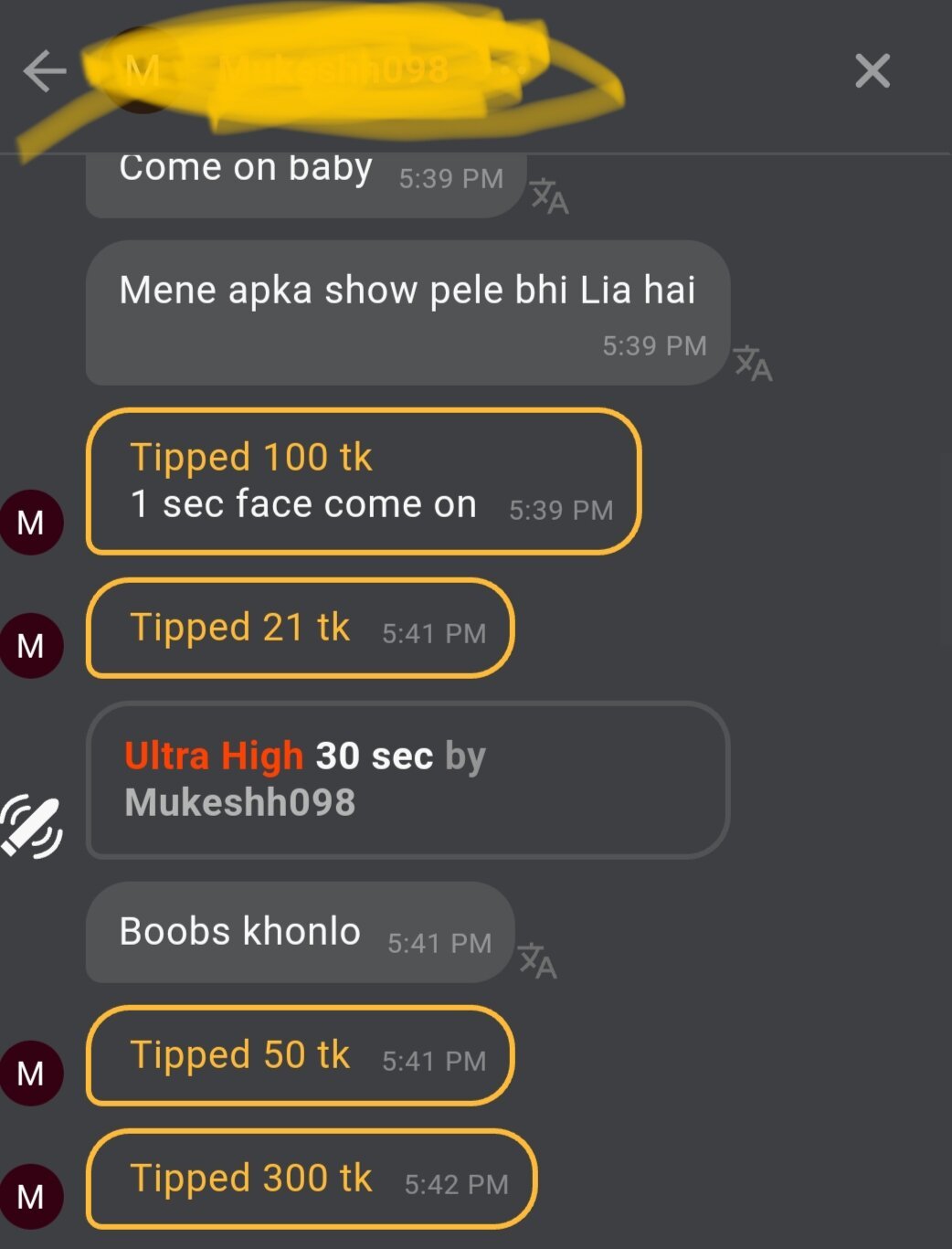Open avatar beside the Tipped 100 tk message
This screenshot has height=1249, width=952.
[31, 523]
